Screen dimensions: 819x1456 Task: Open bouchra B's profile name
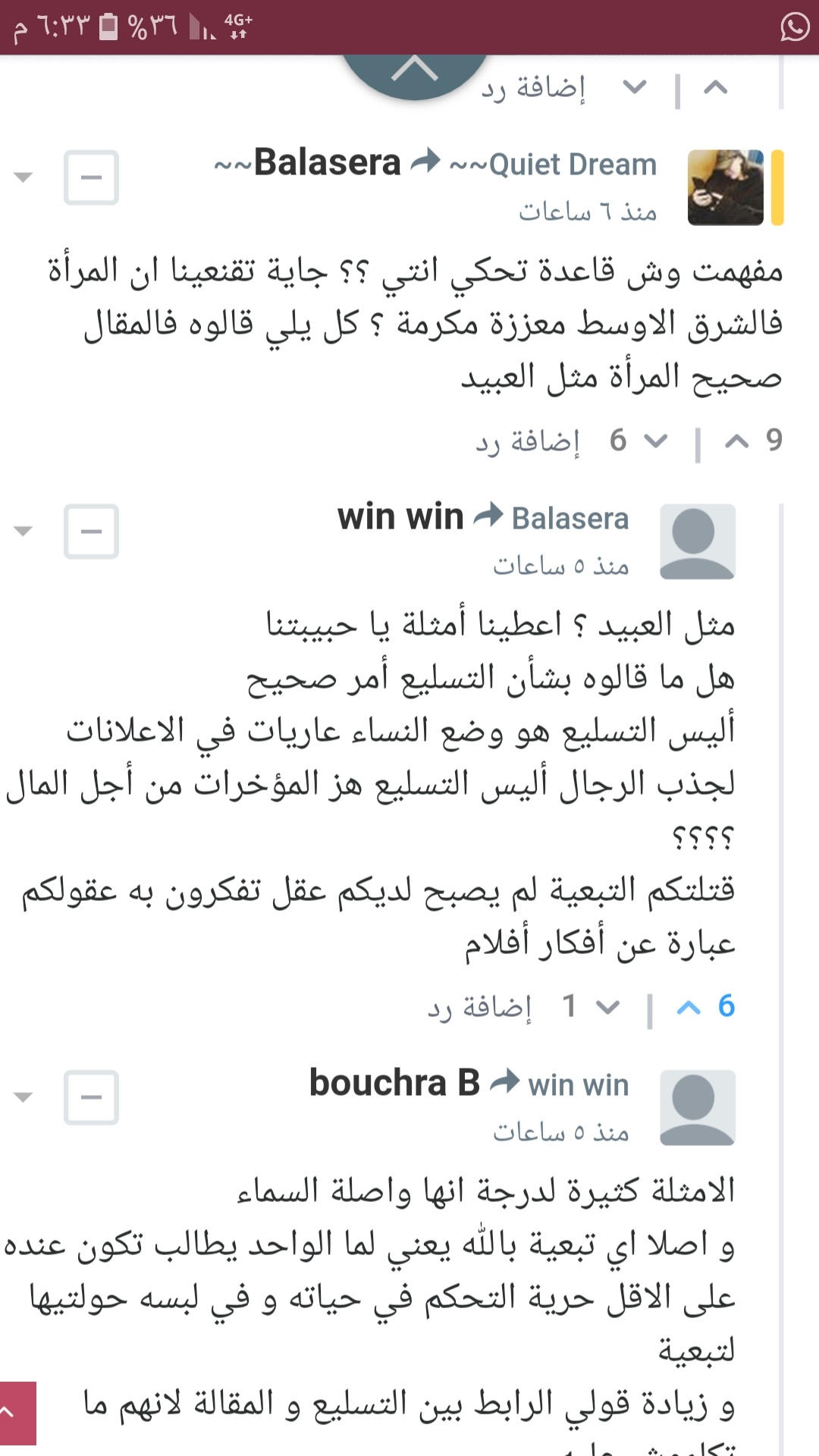(394, 1083)
